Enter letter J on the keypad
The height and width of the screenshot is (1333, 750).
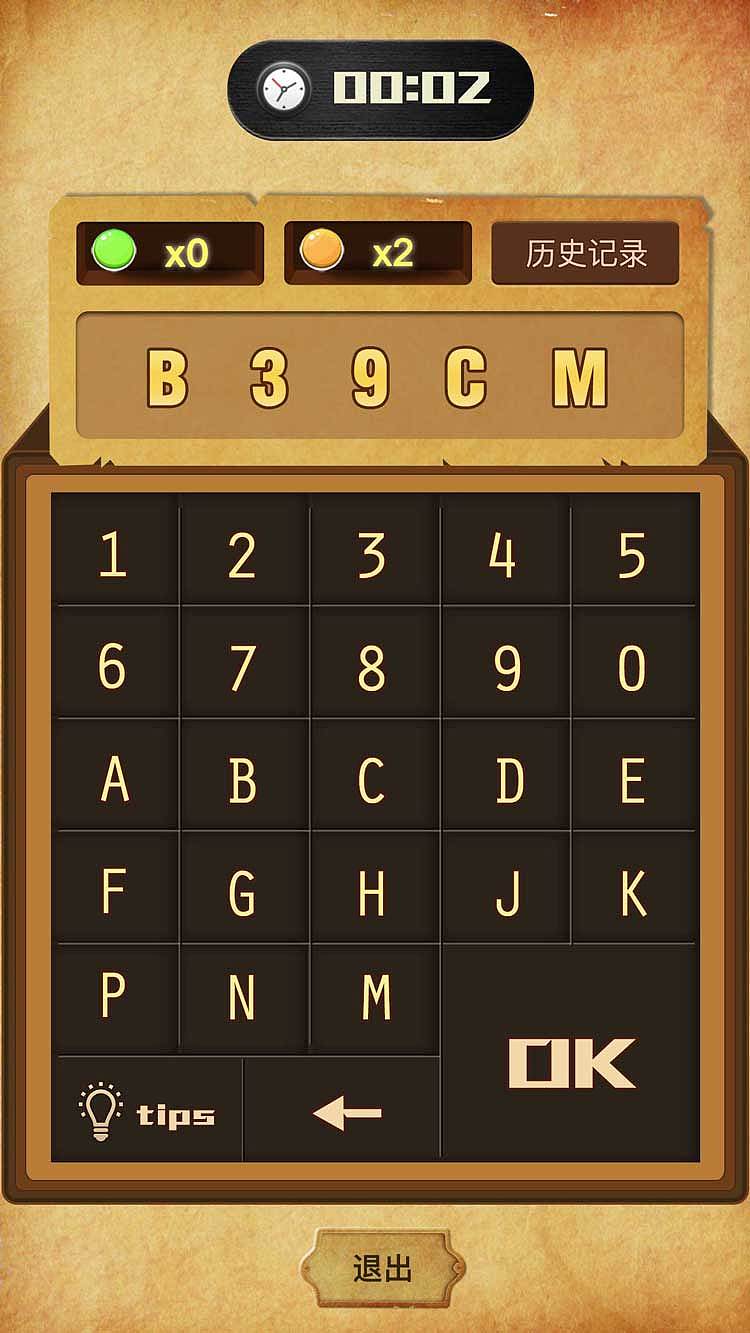pyautogui.click(x=507, y=893)
